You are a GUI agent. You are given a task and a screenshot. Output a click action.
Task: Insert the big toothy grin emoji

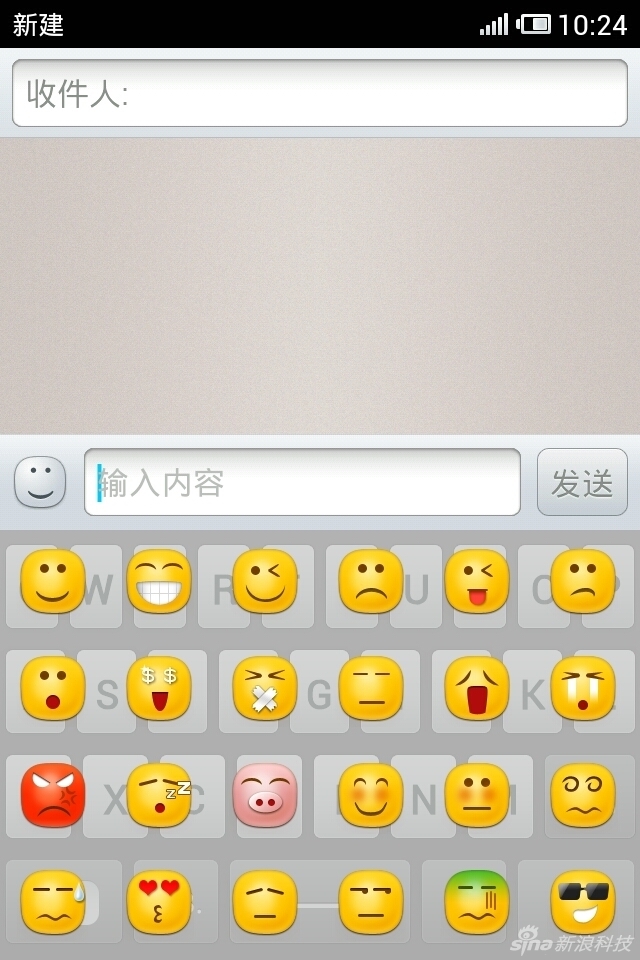(159, 581)
